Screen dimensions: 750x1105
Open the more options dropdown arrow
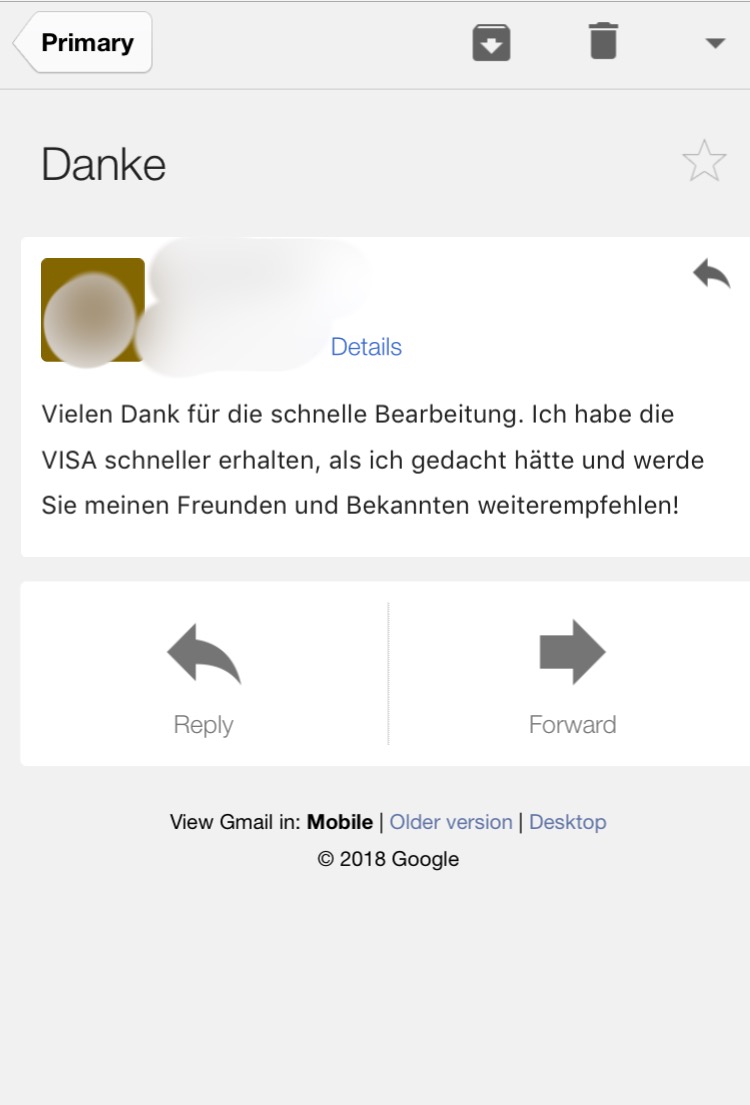tap(714, 43)
